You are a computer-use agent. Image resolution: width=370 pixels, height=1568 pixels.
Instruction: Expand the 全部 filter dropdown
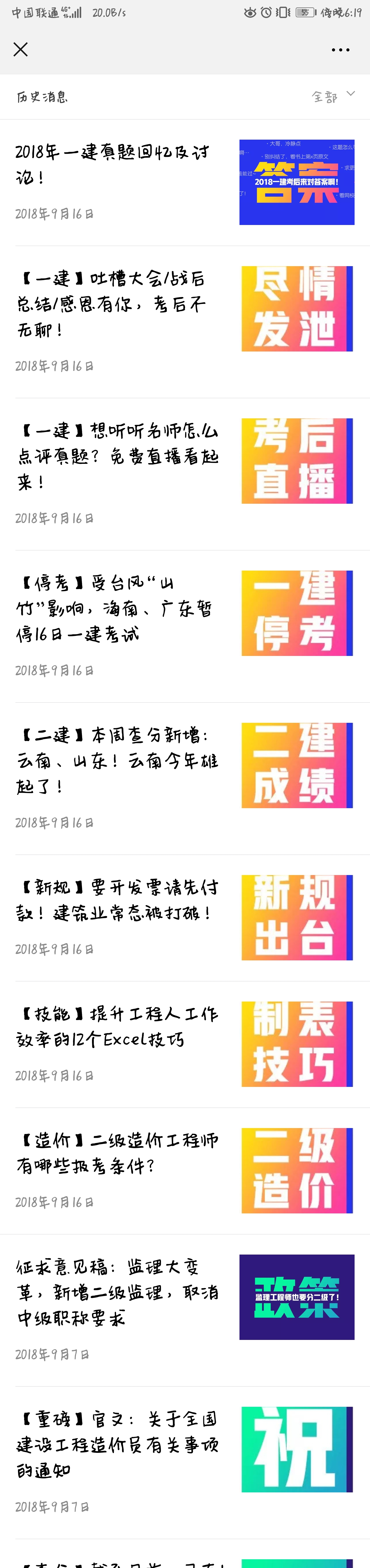pos(332,96)
